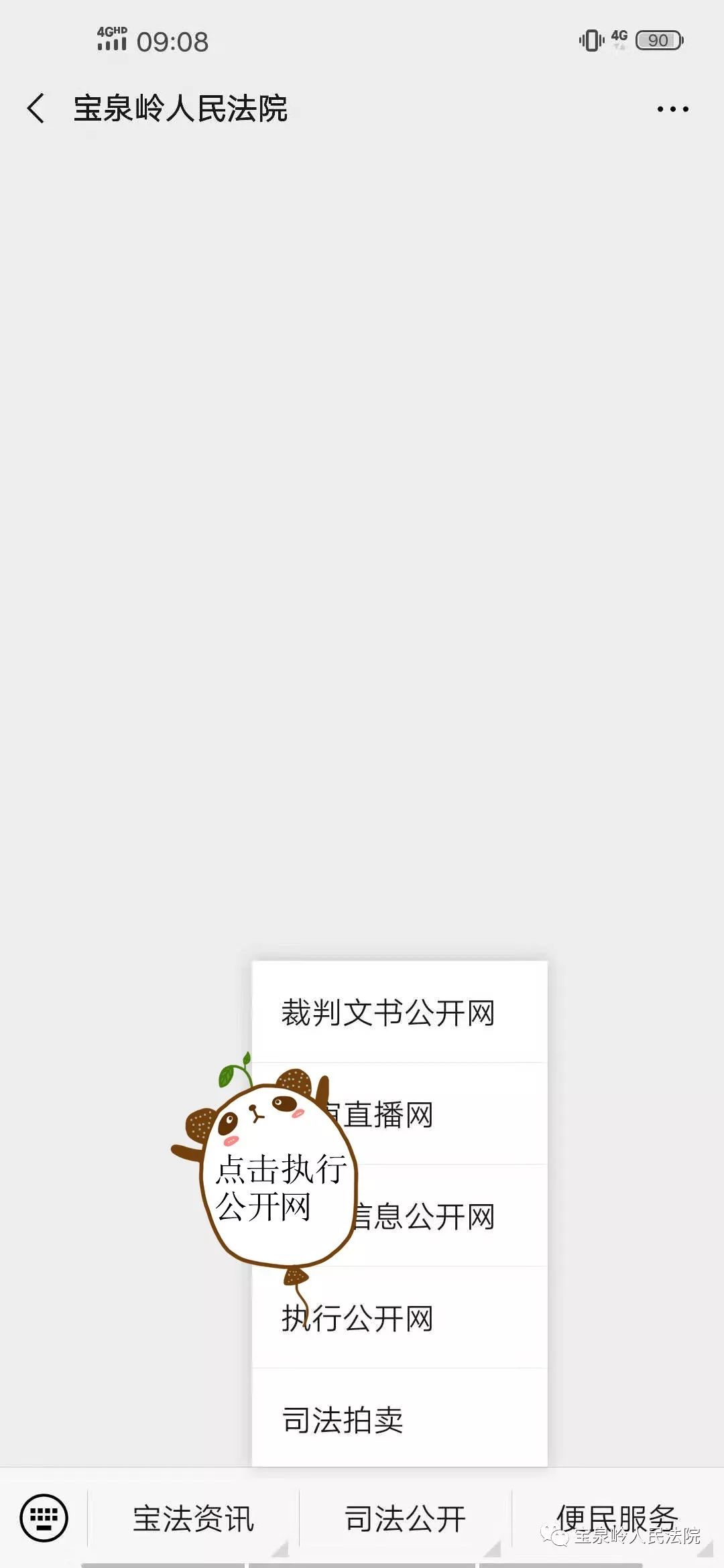Open 执行公开网

tap(400, 1319)
